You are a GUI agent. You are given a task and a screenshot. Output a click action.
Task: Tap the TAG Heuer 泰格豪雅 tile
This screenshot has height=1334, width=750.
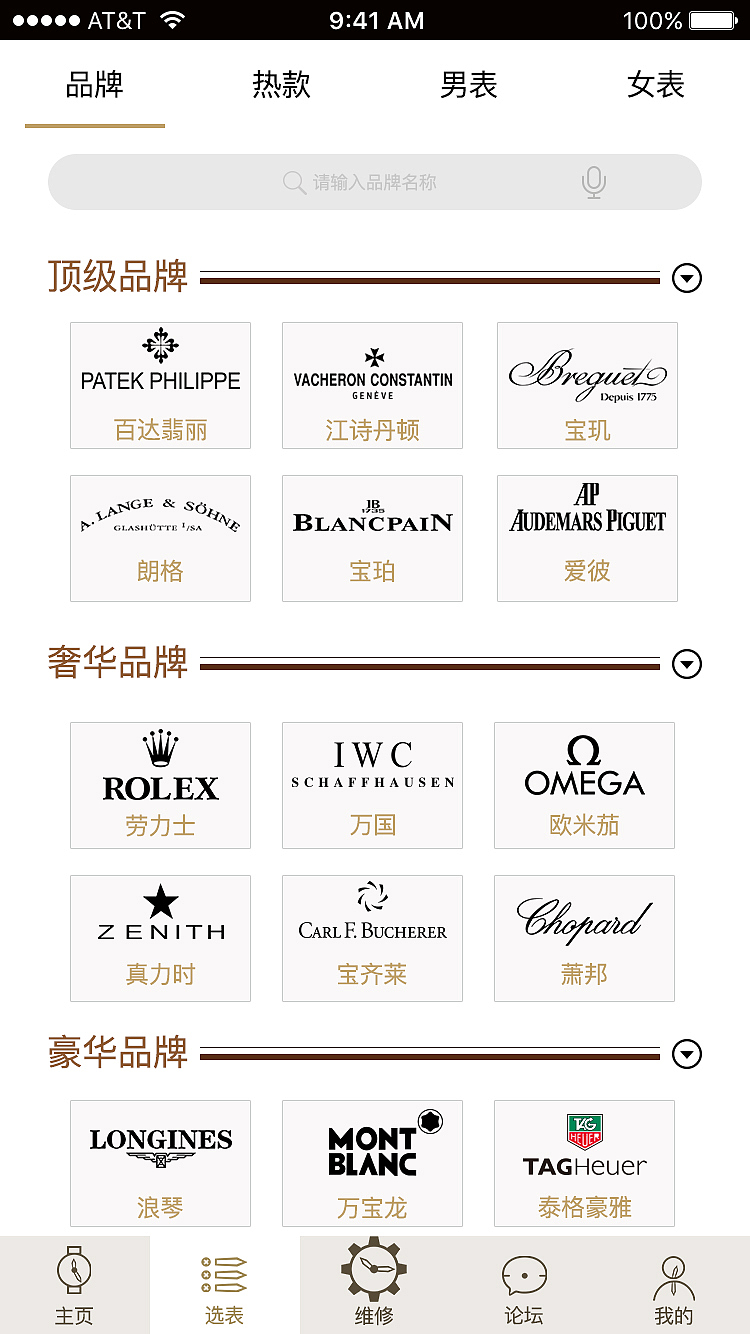(x=584, y=1163)
